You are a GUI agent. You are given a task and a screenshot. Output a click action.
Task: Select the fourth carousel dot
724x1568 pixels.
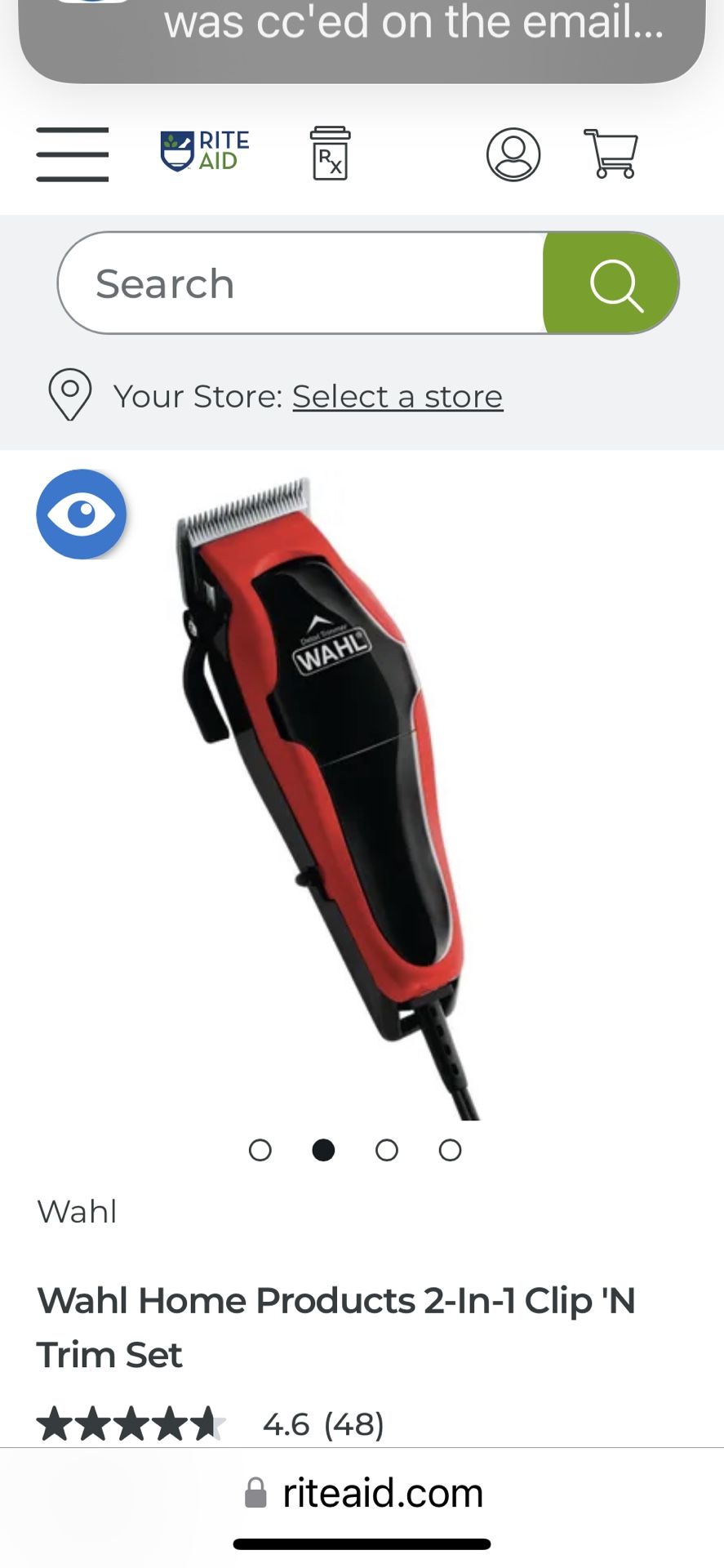pos(449,1150)
